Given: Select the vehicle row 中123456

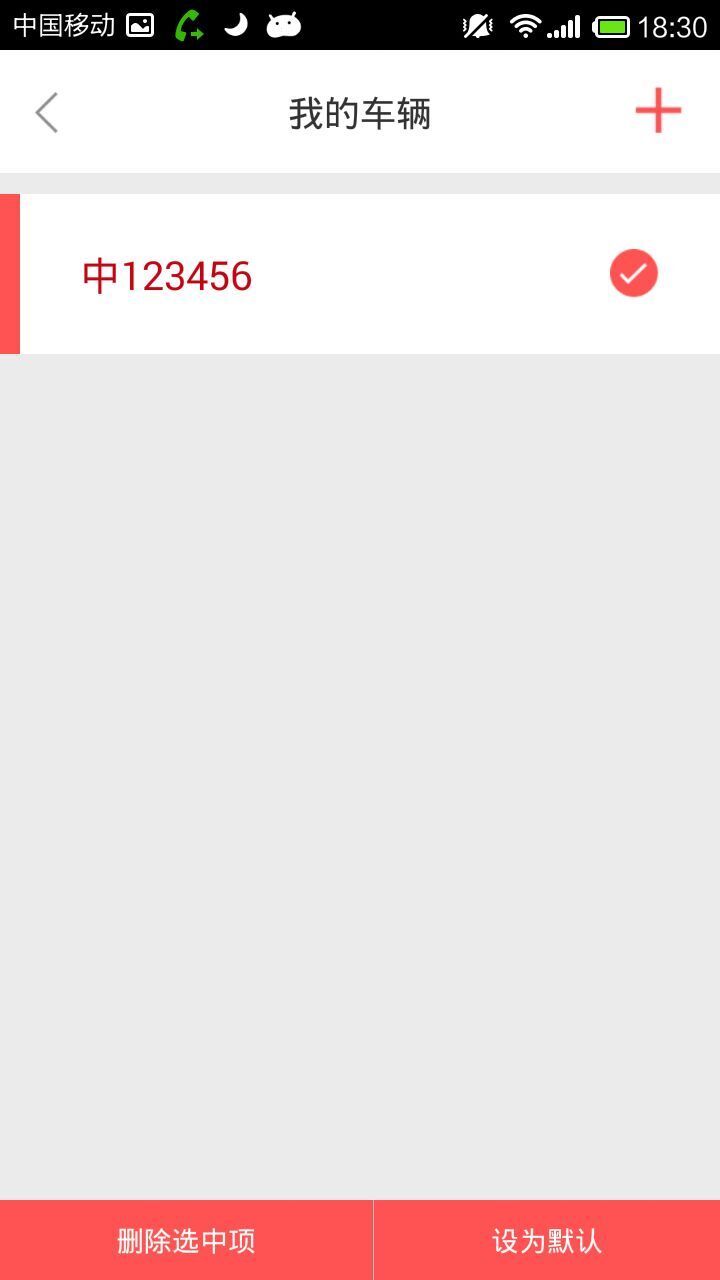Looking at the screenshot, I should pos(300,275).
